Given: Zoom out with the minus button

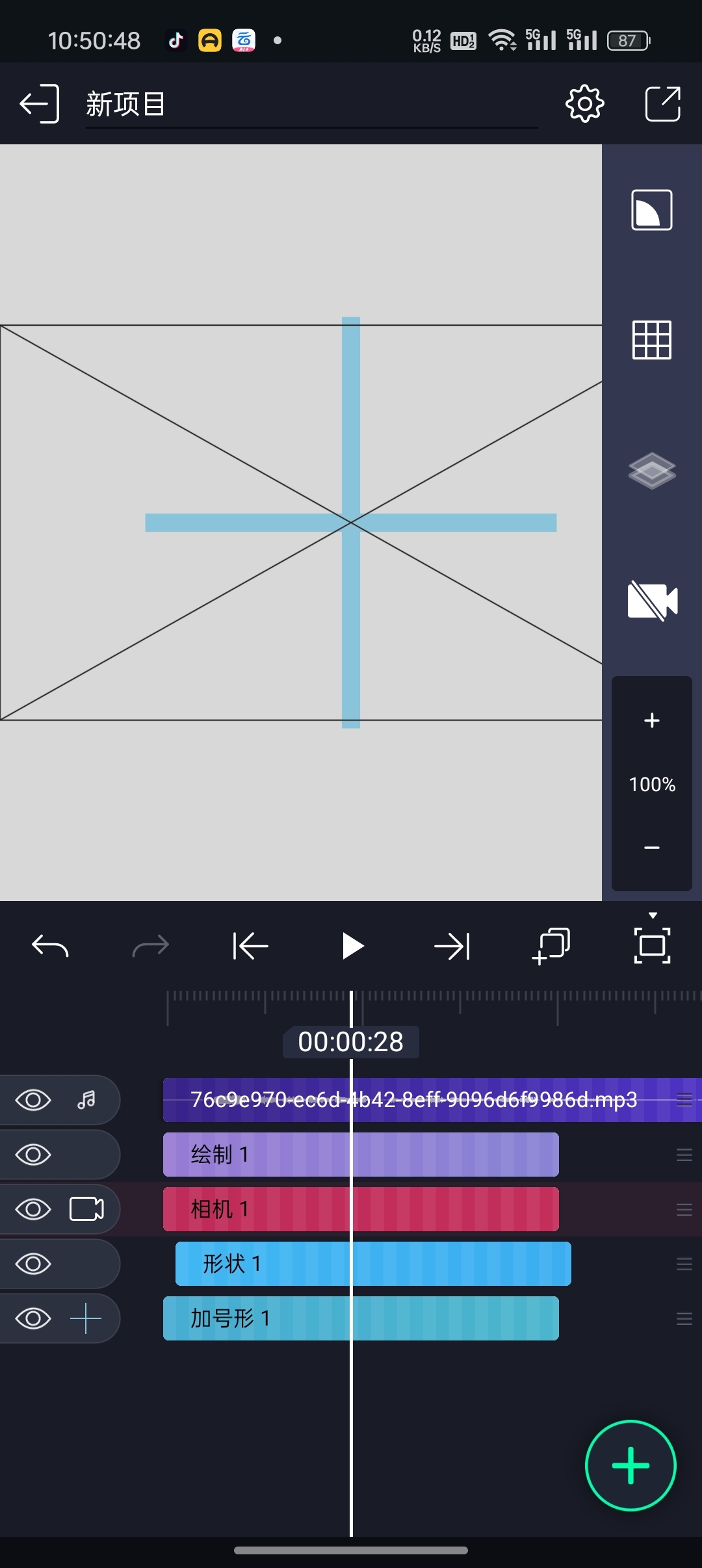Looking at the screenshot, I should coord(651,848).
